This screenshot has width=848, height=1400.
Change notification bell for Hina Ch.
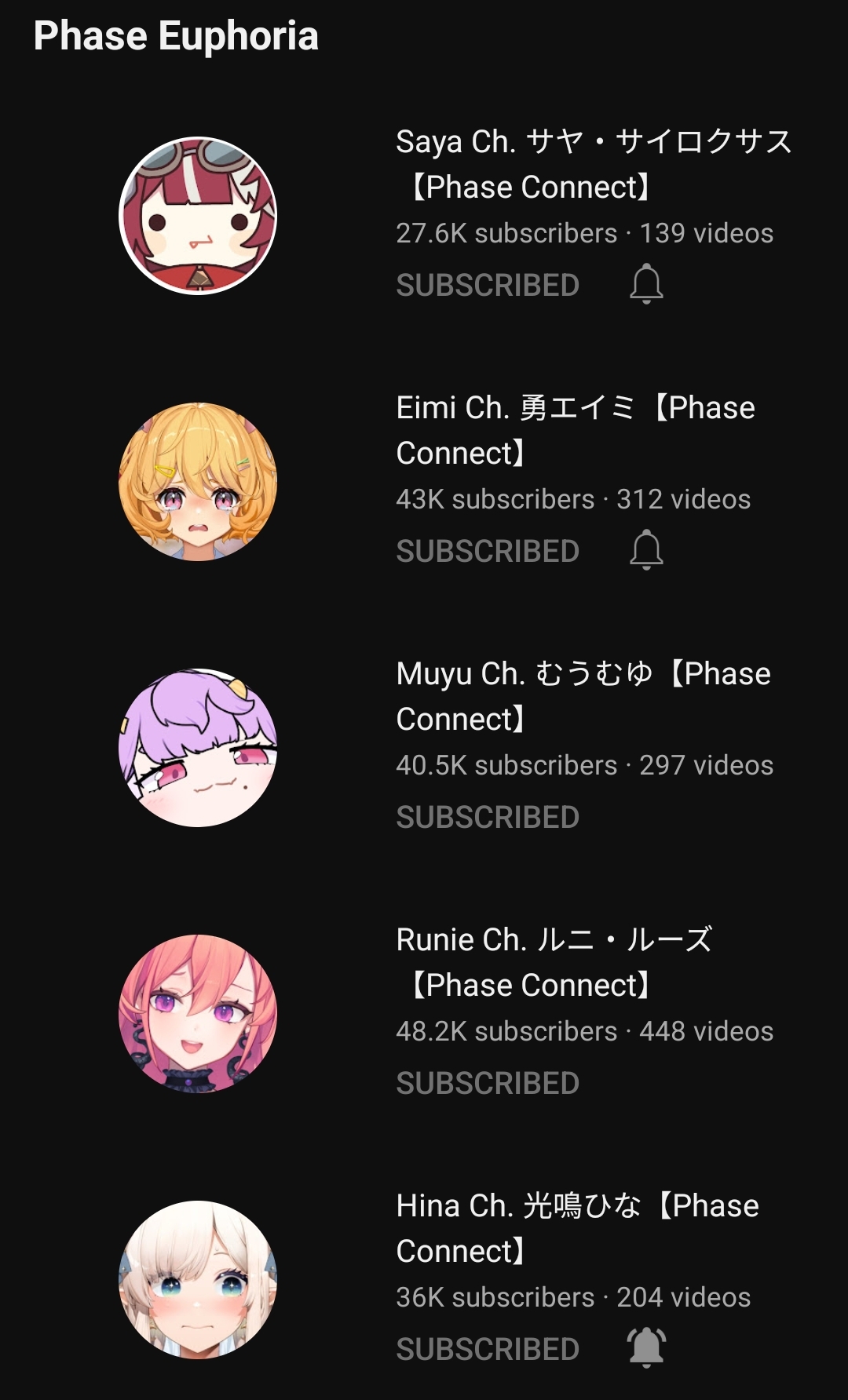tap(646, 1347)
